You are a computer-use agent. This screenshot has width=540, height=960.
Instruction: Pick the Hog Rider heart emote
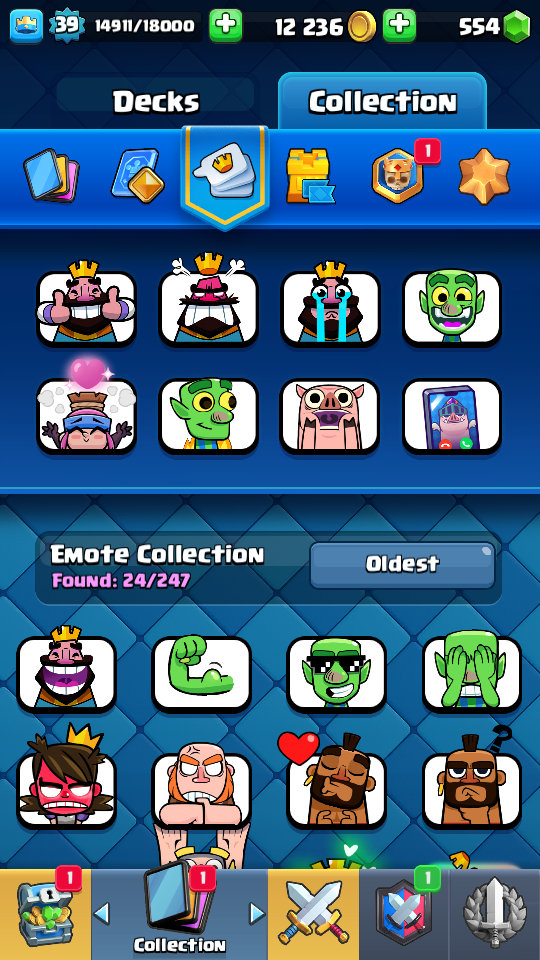click(334, 780)
